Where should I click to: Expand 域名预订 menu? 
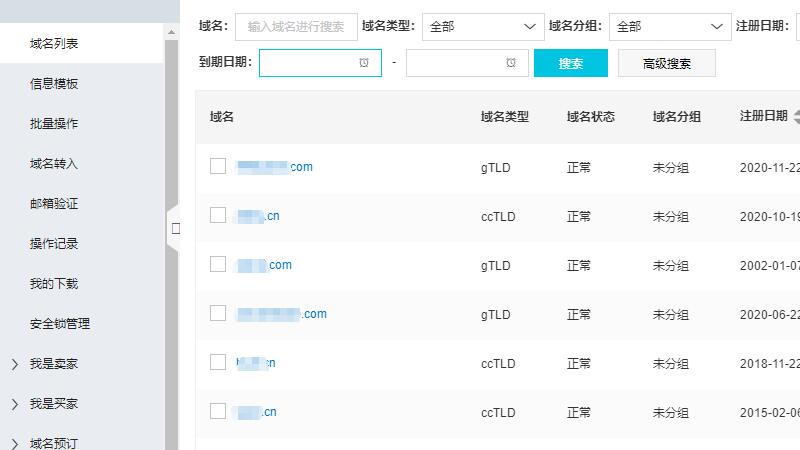pos(54,443)
